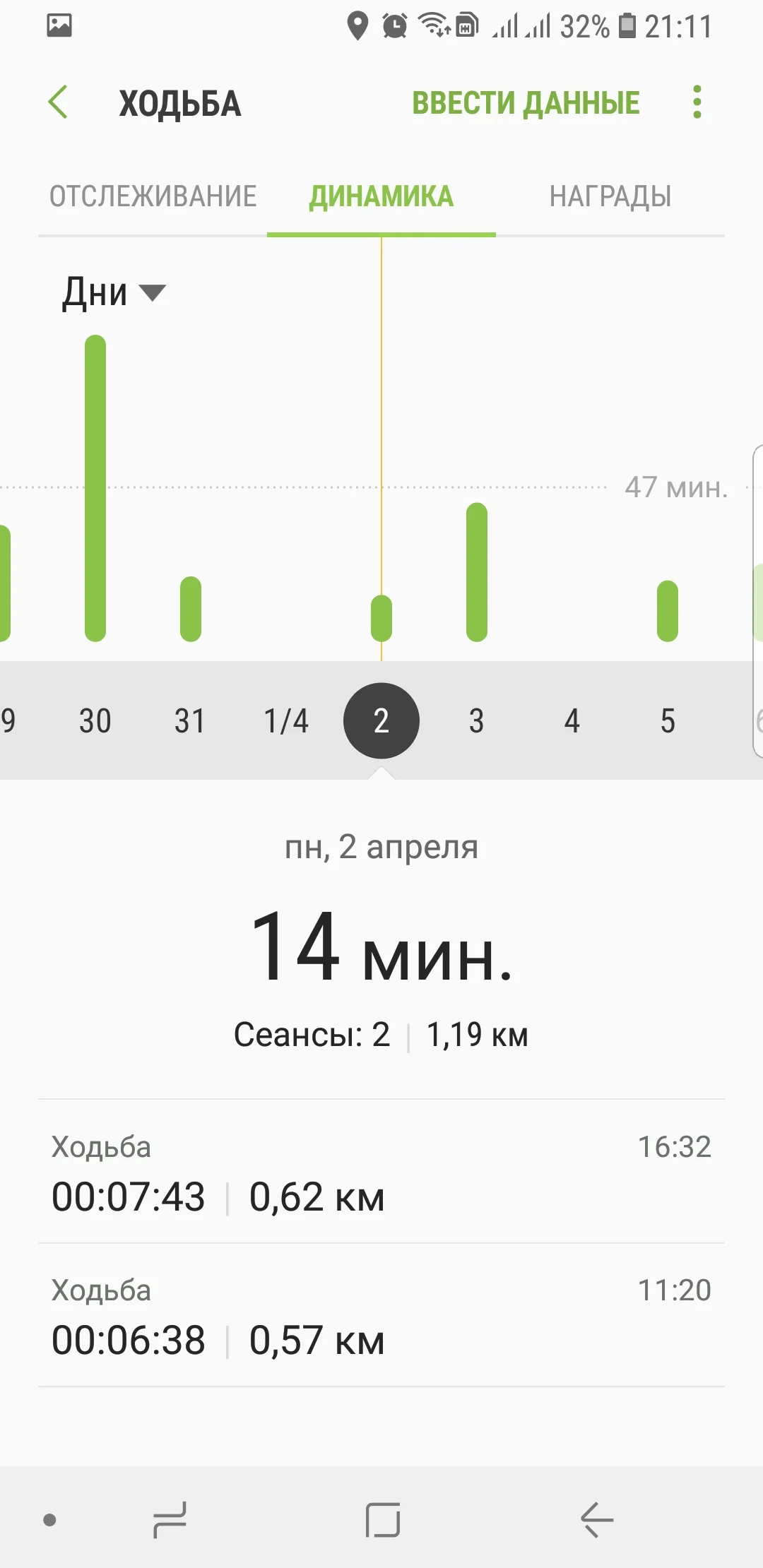The image size is (763, 1568).
Task: Open recent apps from navigation bar
Action: pyautogui.click(x=170, y=1520)
